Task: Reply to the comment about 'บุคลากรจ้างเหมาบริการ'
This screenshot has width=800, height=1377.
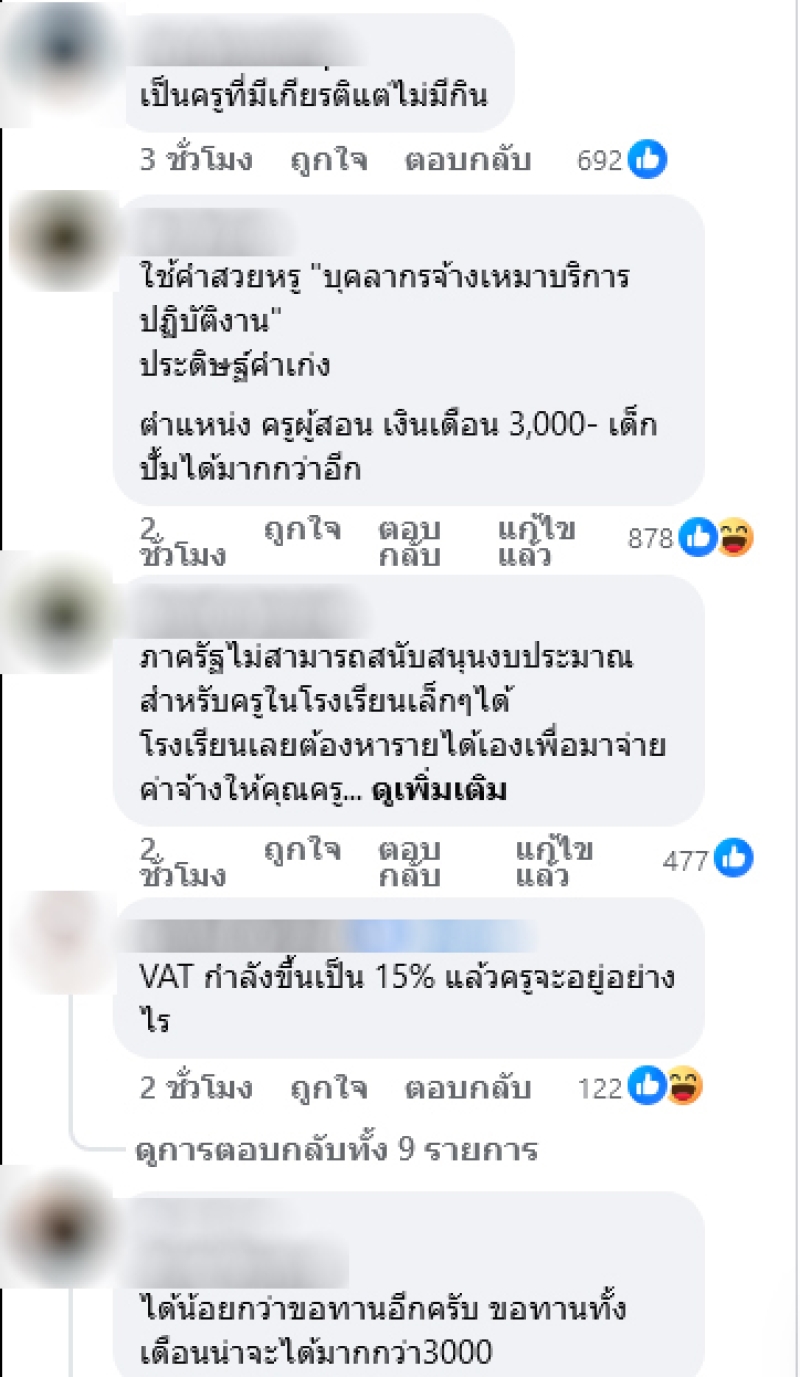Action: click(409, 542)
